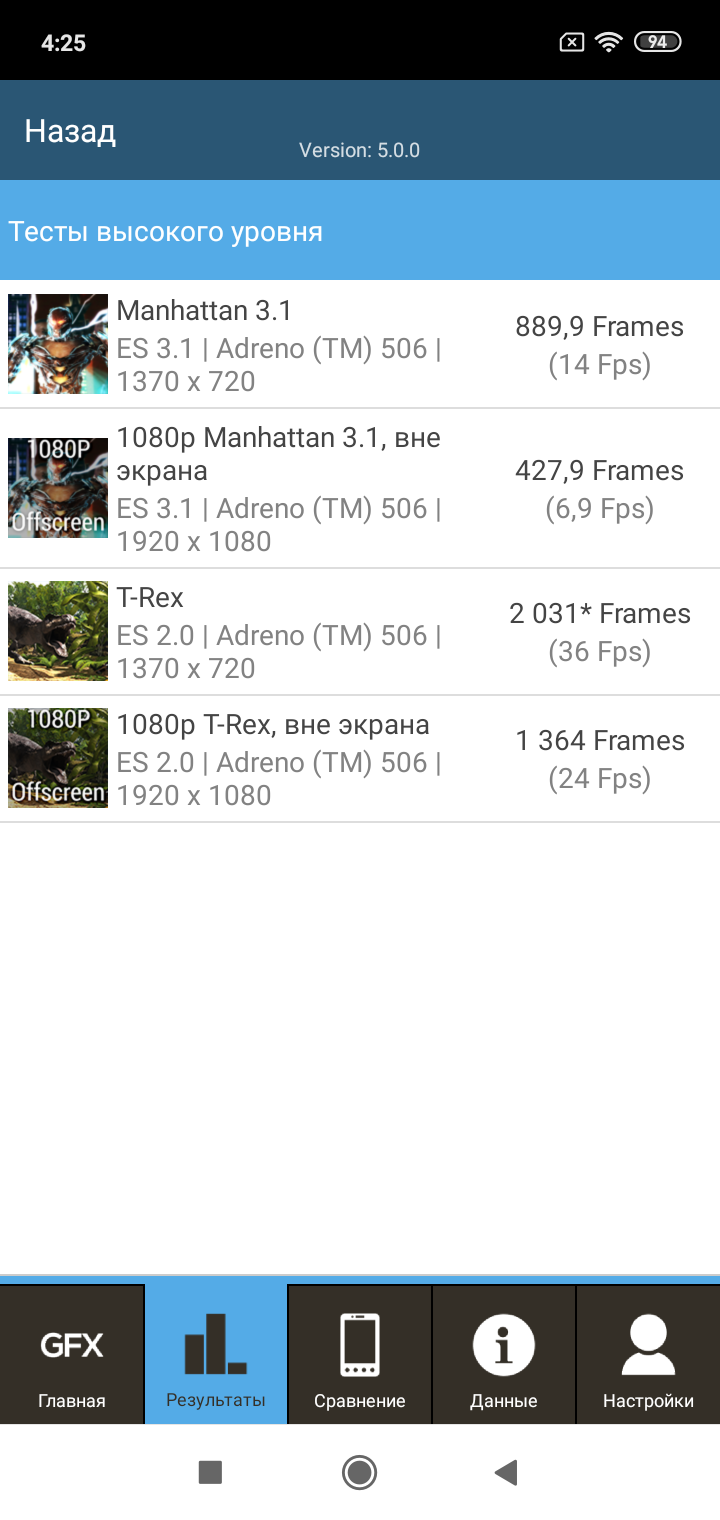Go to the Сравнение tab
Viewport: 720px width, 1520px height.
(x=360, y=1355)
